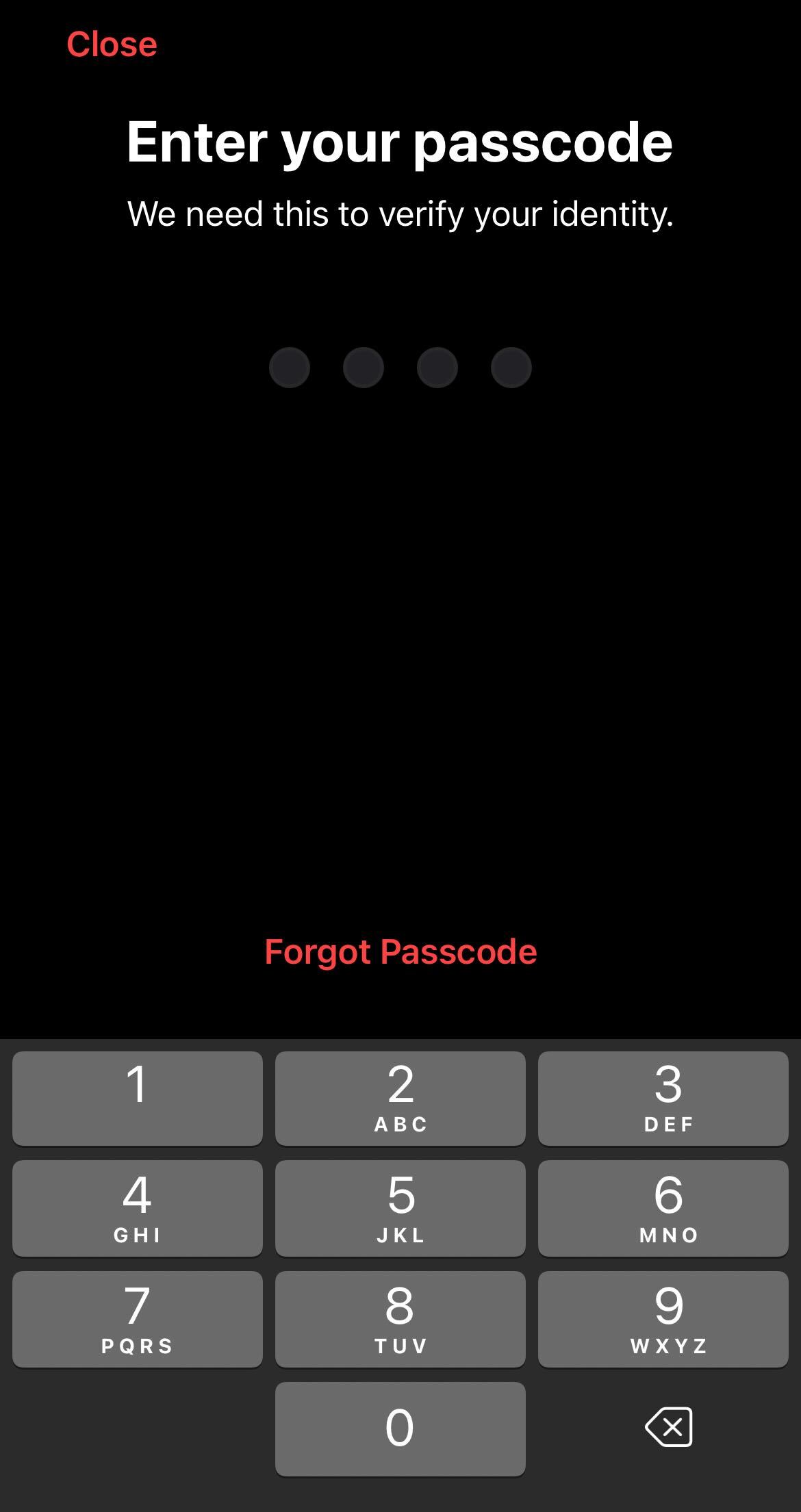
Task: Select the 4 GHI key
Action: point(137,1208)
